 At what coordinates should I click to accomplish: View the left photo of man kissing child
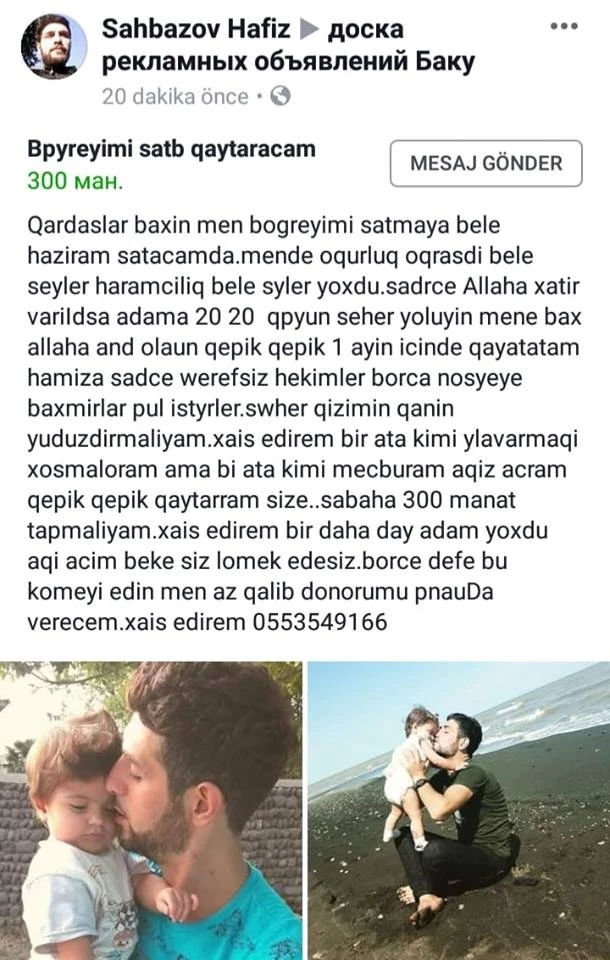coord(151,810)
